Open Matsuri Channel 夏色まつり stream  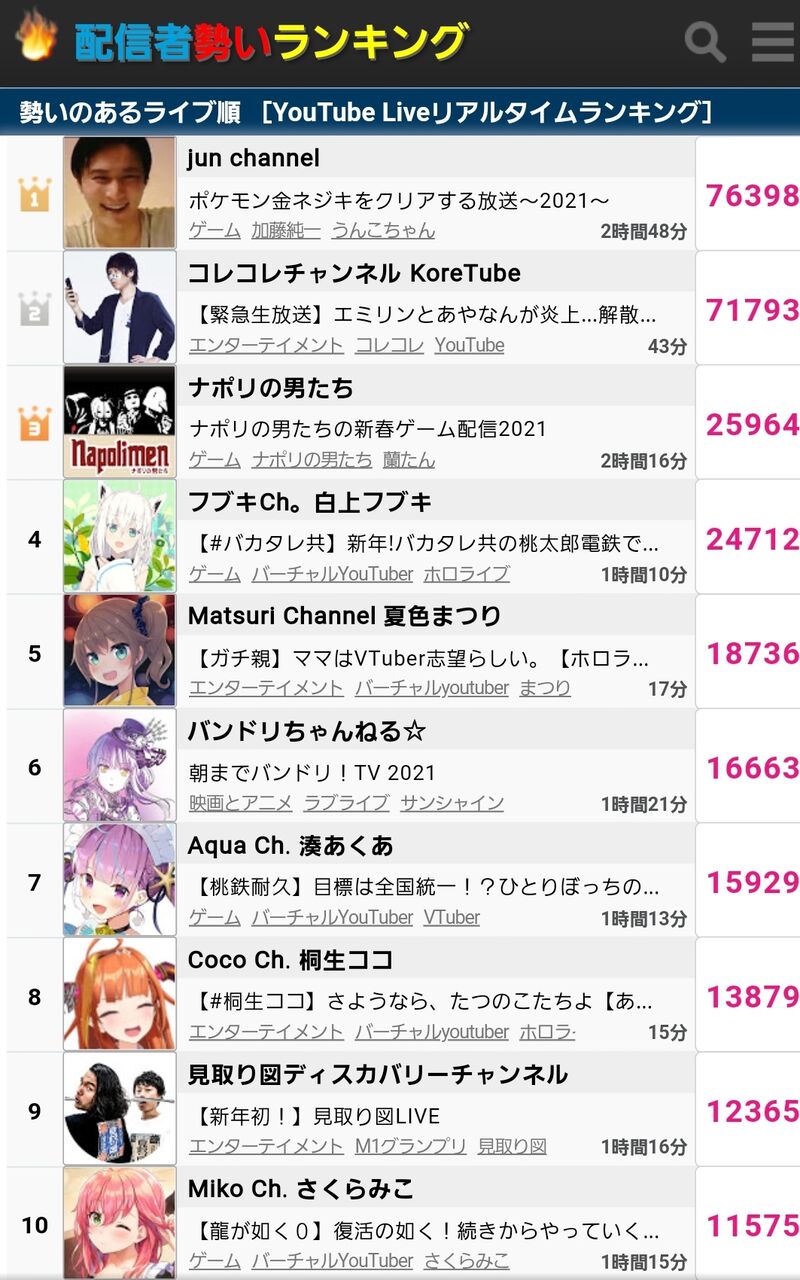344,616
